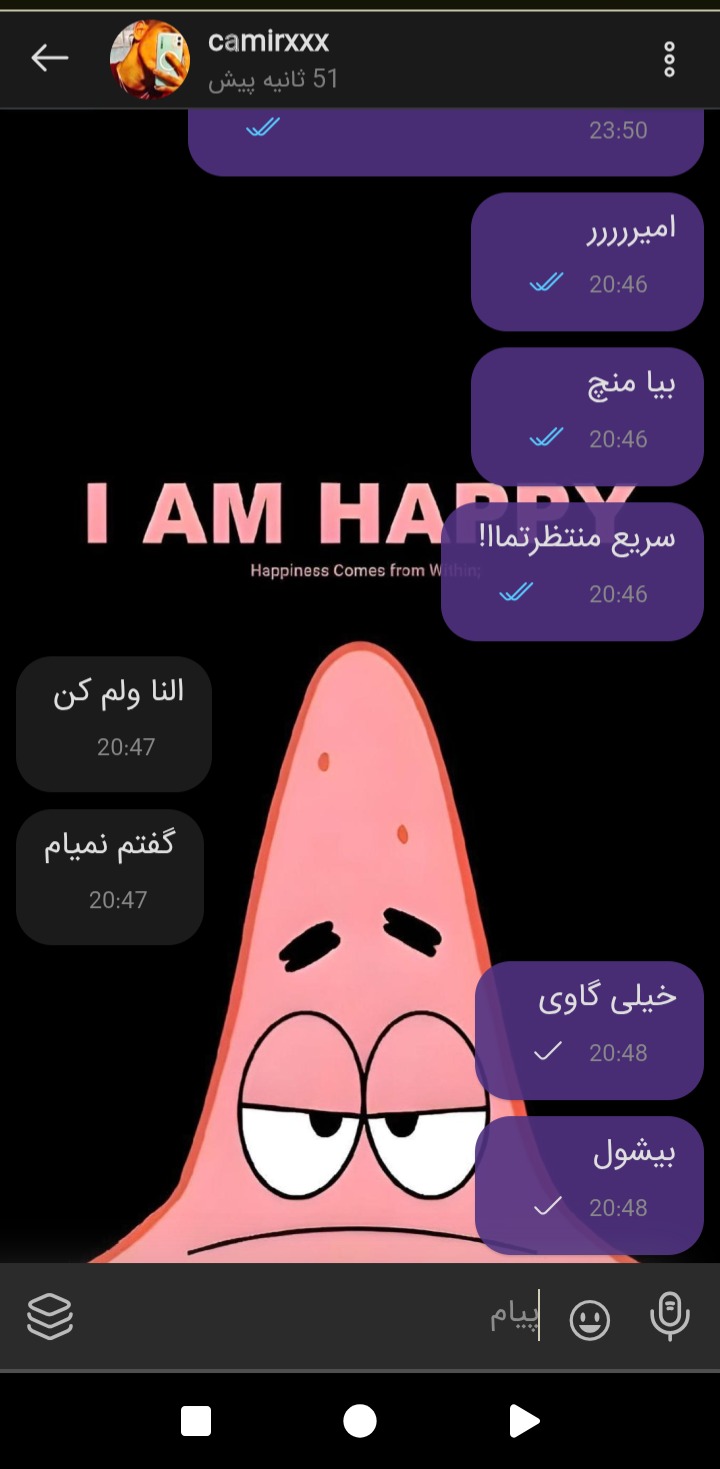Open the three-dot overflow menu
This screenshot has width=720, height=1469.
pos(669,59)
